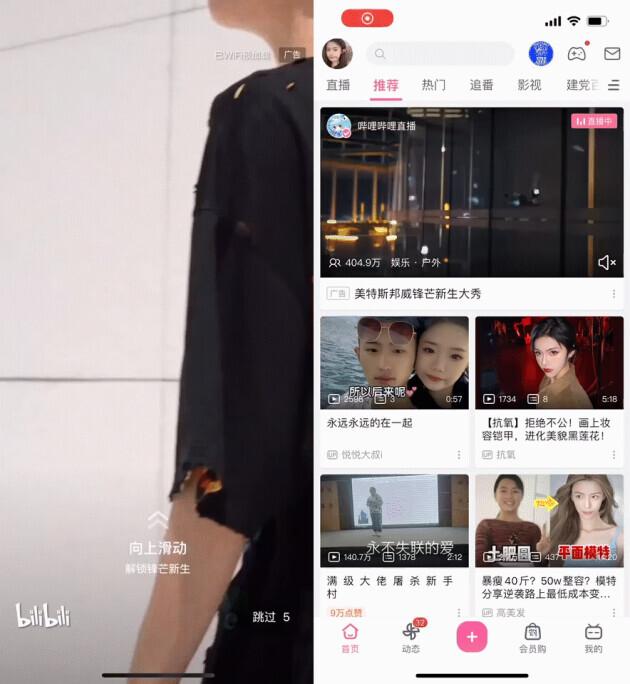Switch to the 追番 tab
The height and width of the screenshot is (684, 630).
[482, 85]
